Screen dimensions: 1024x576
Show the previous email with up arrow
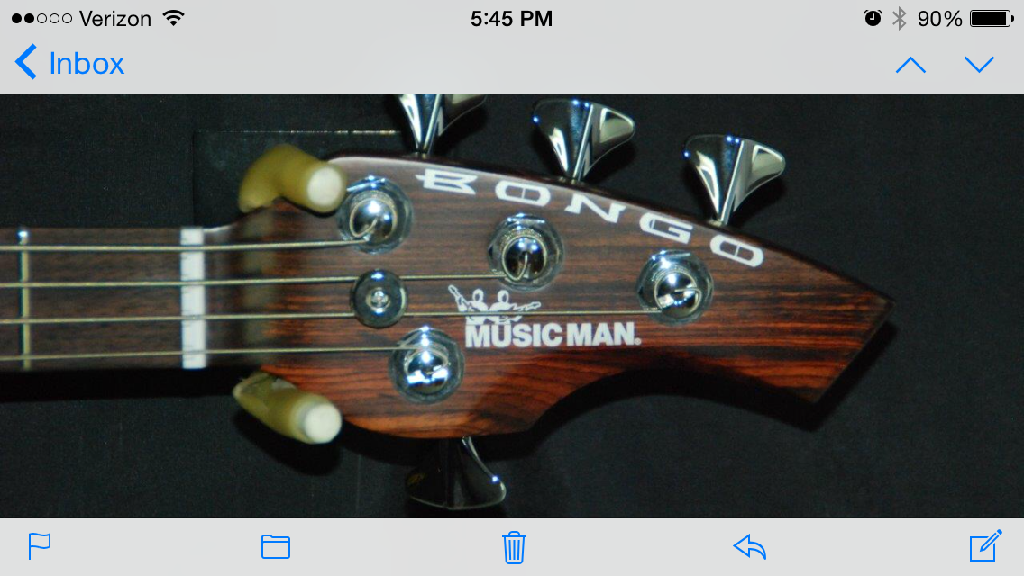pos(910,65)
